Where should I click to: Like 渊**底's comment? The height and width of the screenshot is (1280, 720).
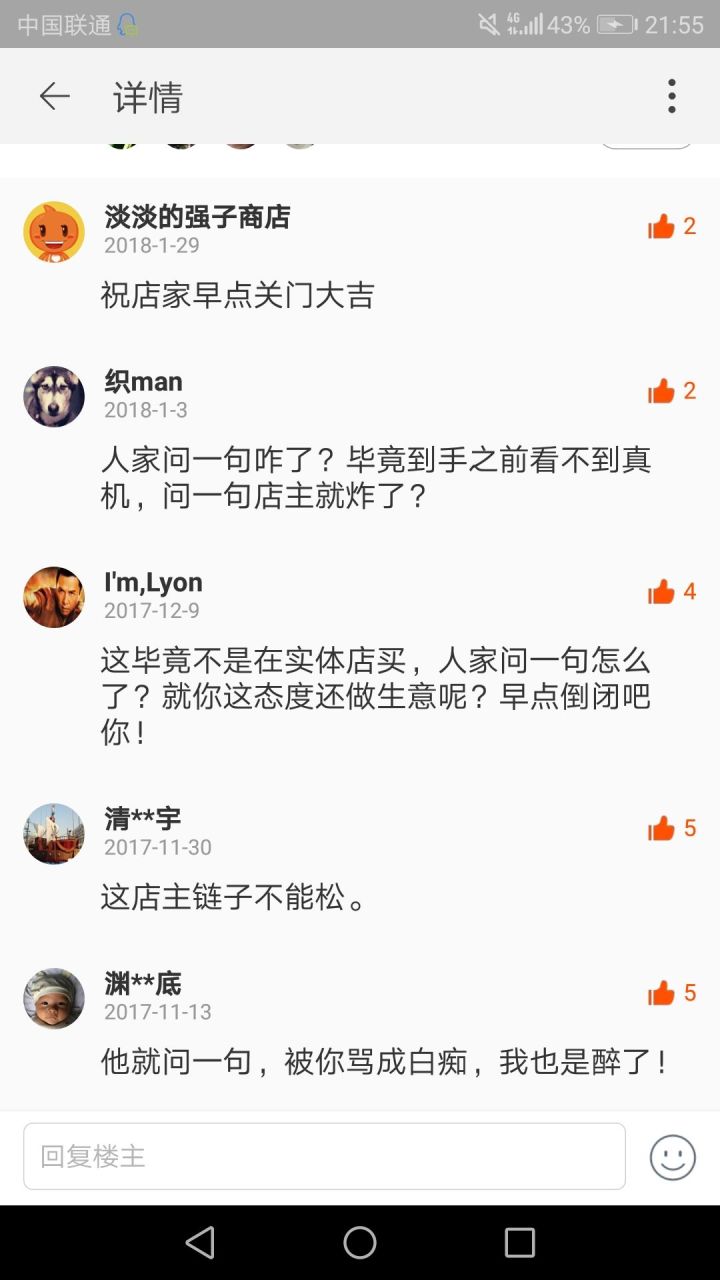click(662, 993)
